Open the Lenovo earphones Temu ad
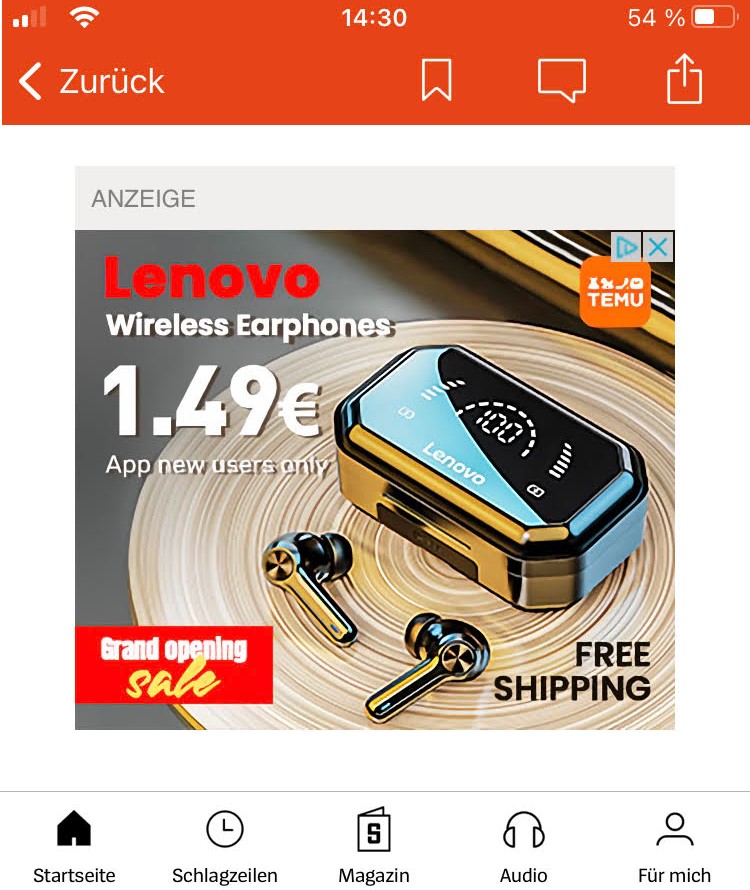The image size is (750, 890). [x=374, y=480]
